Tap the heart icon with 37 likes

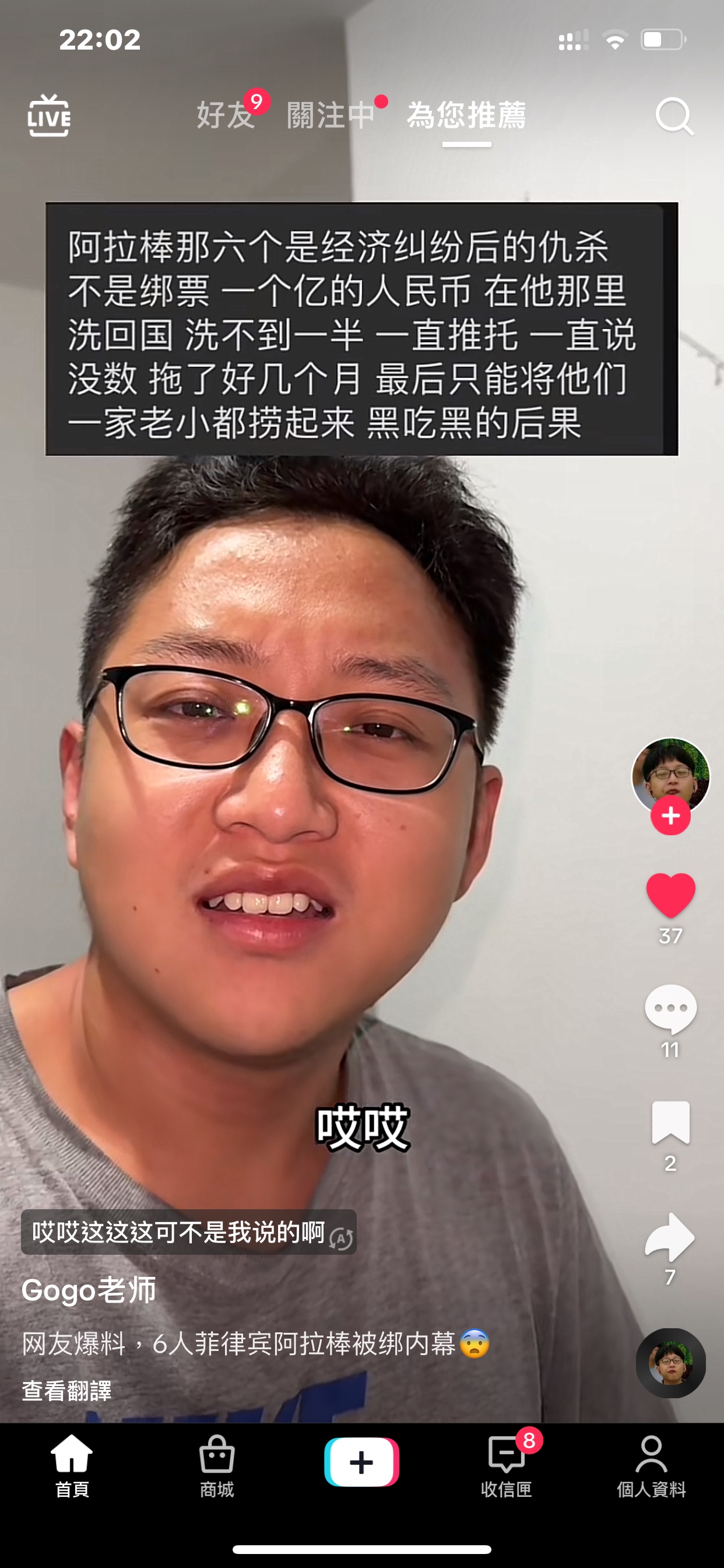tap(670, 895)
